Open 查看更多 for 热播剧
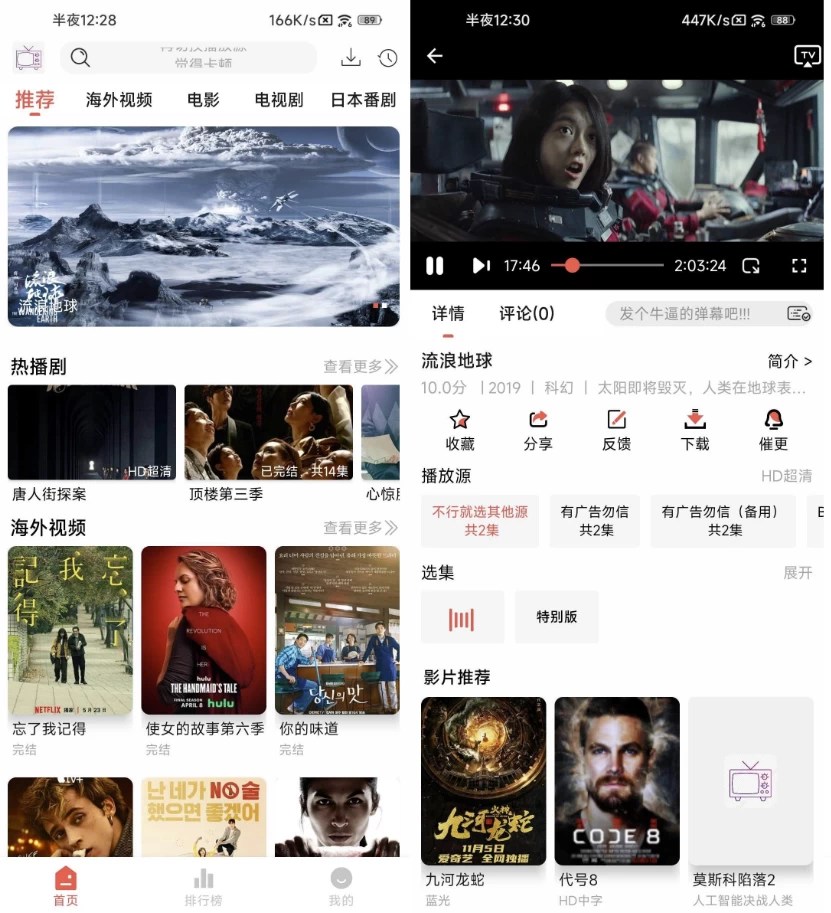 tap(353, 366)
